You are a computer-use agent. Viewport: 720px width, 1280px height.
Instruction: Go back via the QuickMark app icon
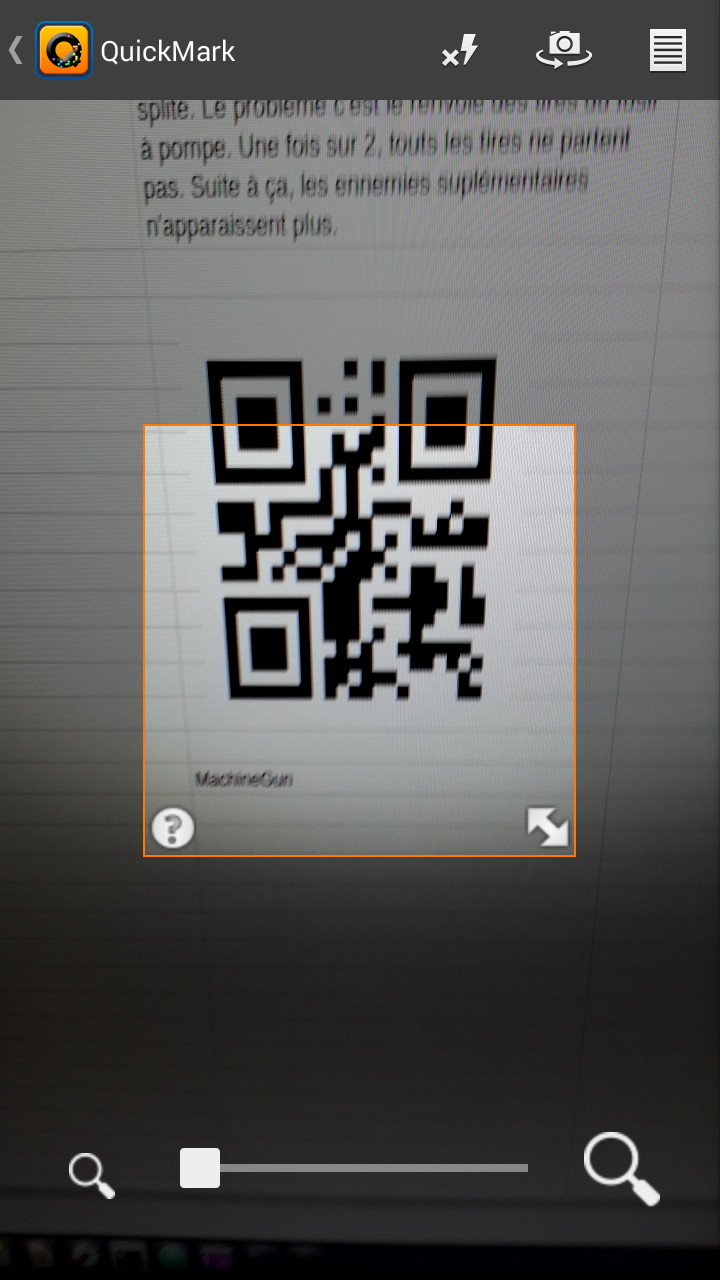click(63, 50)
